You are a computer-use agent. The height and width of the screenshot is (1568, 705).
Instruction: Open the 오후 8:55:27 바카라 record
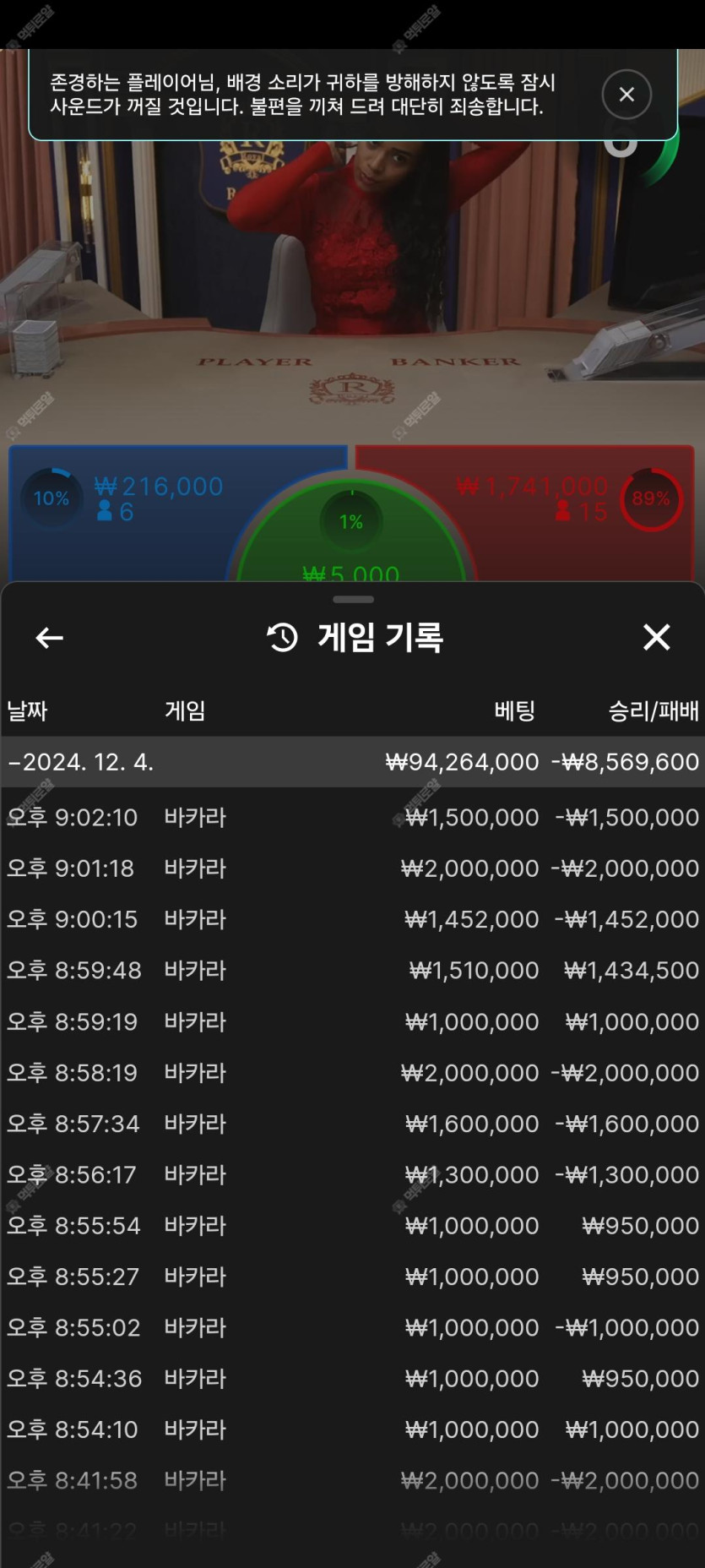(352, 1277)
